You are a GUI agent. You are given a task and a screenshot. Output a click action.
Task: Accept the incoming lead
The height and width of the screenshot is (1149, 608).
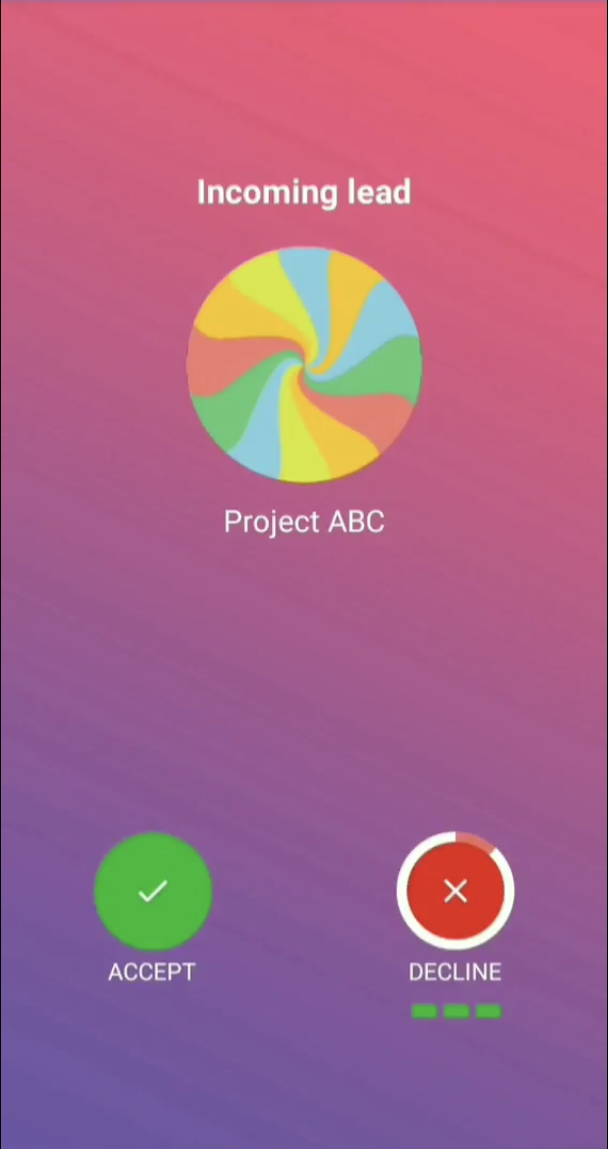[153, 890]
